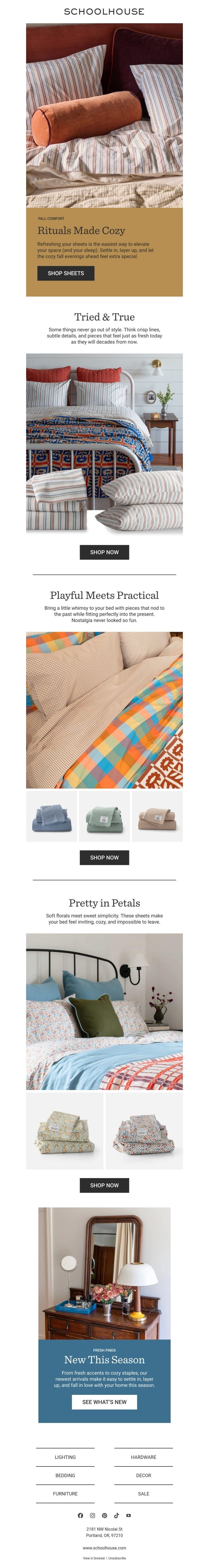Open the blue gingham sheet set tile

[x=51, y=816]
